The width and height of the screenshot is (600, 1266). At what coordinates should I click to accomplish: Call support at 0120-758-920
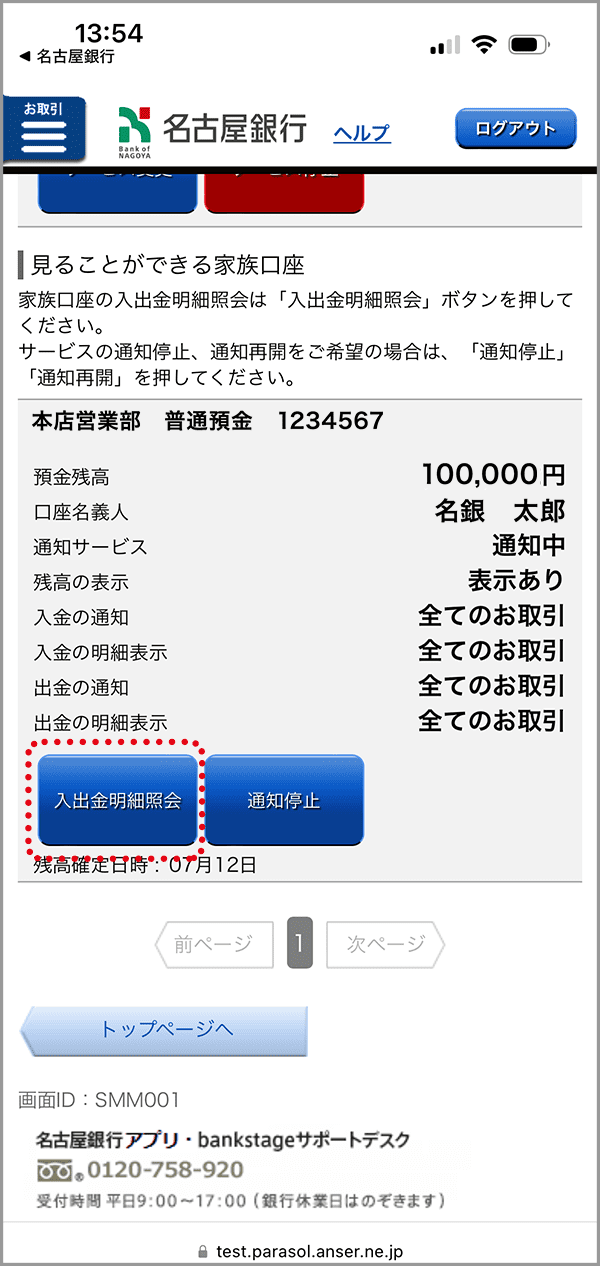[x=165, y=1169]
